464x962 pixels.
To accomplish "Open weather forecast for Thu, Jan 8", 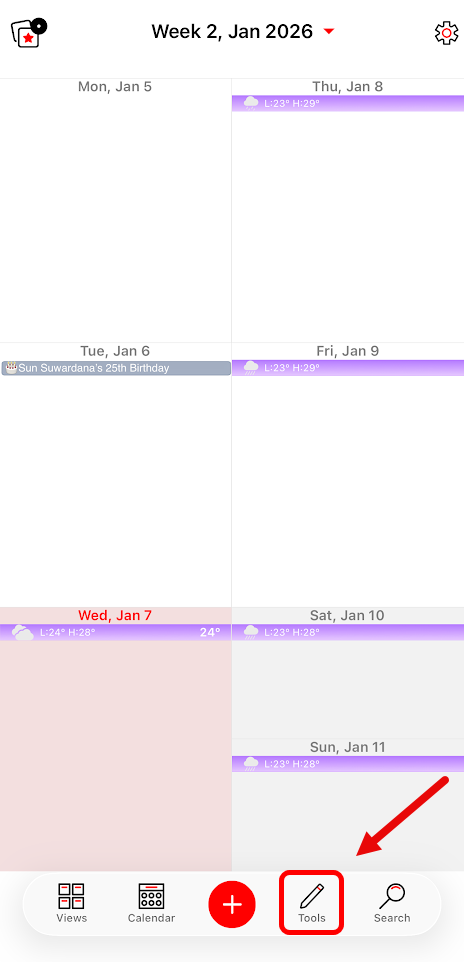I will click(x=348, y=103).
